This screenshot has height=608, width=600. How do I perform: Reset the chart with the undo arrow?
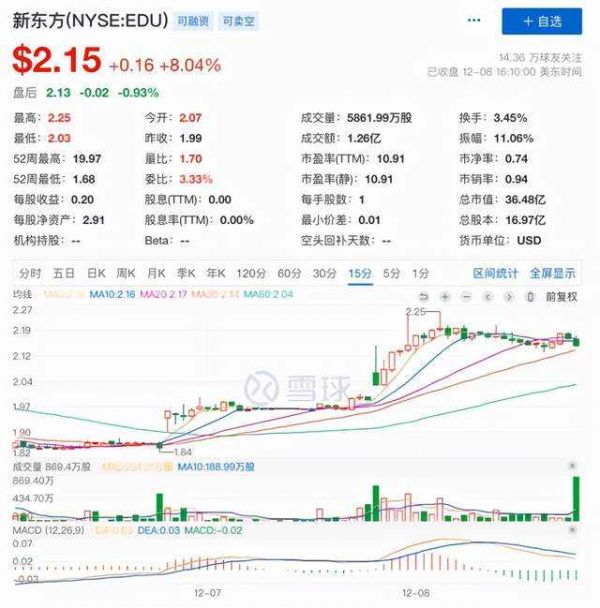[x=424, y=296]
